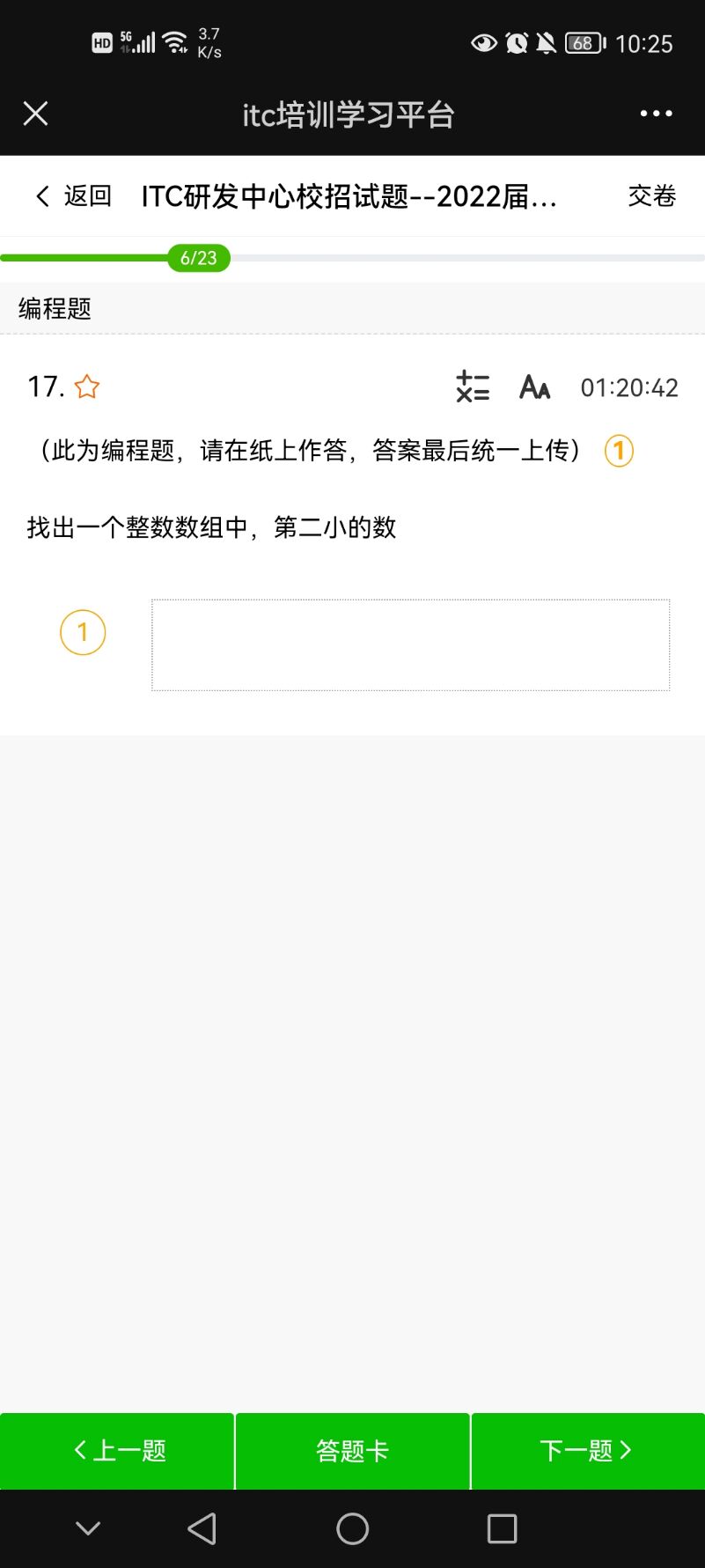The height and width of the screenshot is (1568, 705).
Task: Go to previous question 上一题
Action: coord(117,1451)
